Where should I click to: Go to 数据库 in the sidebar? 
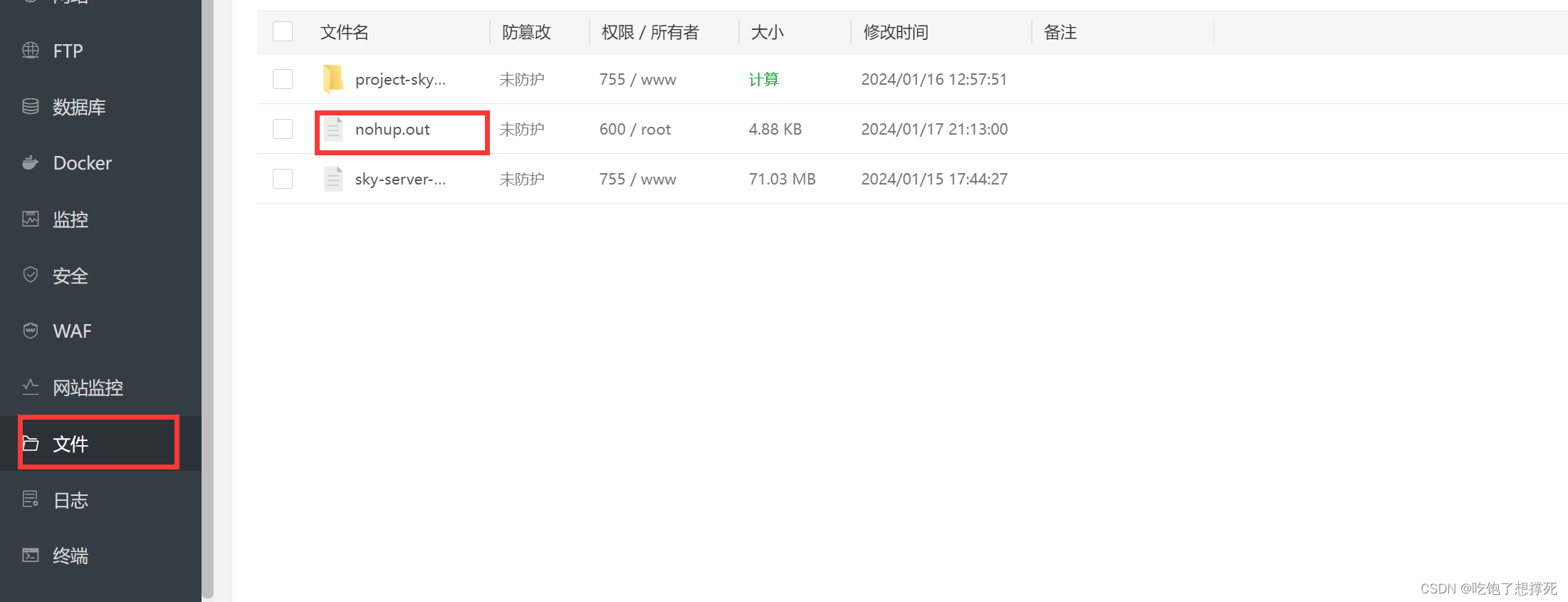click(x=78, y=107)
